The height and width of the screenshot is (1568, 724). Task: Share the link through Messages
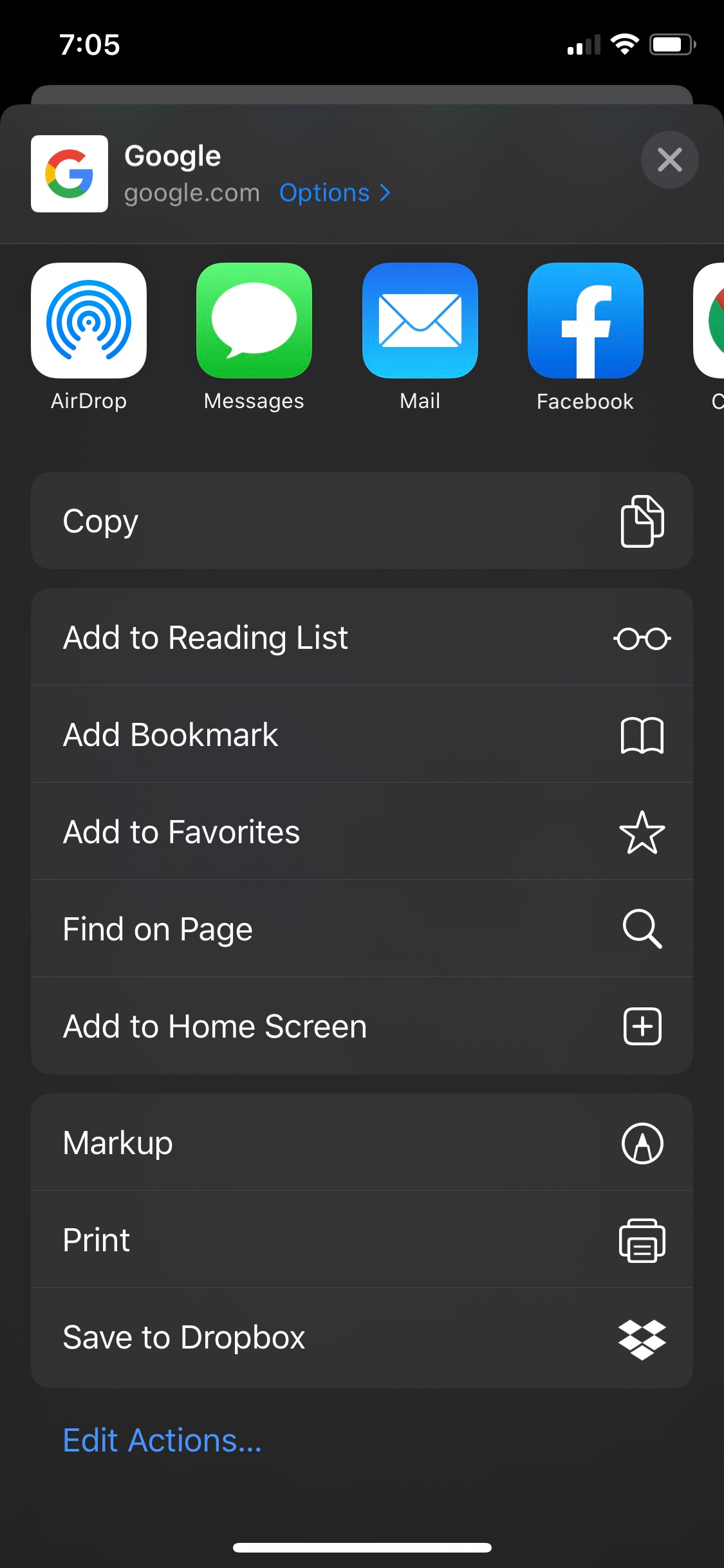[254, 322]
